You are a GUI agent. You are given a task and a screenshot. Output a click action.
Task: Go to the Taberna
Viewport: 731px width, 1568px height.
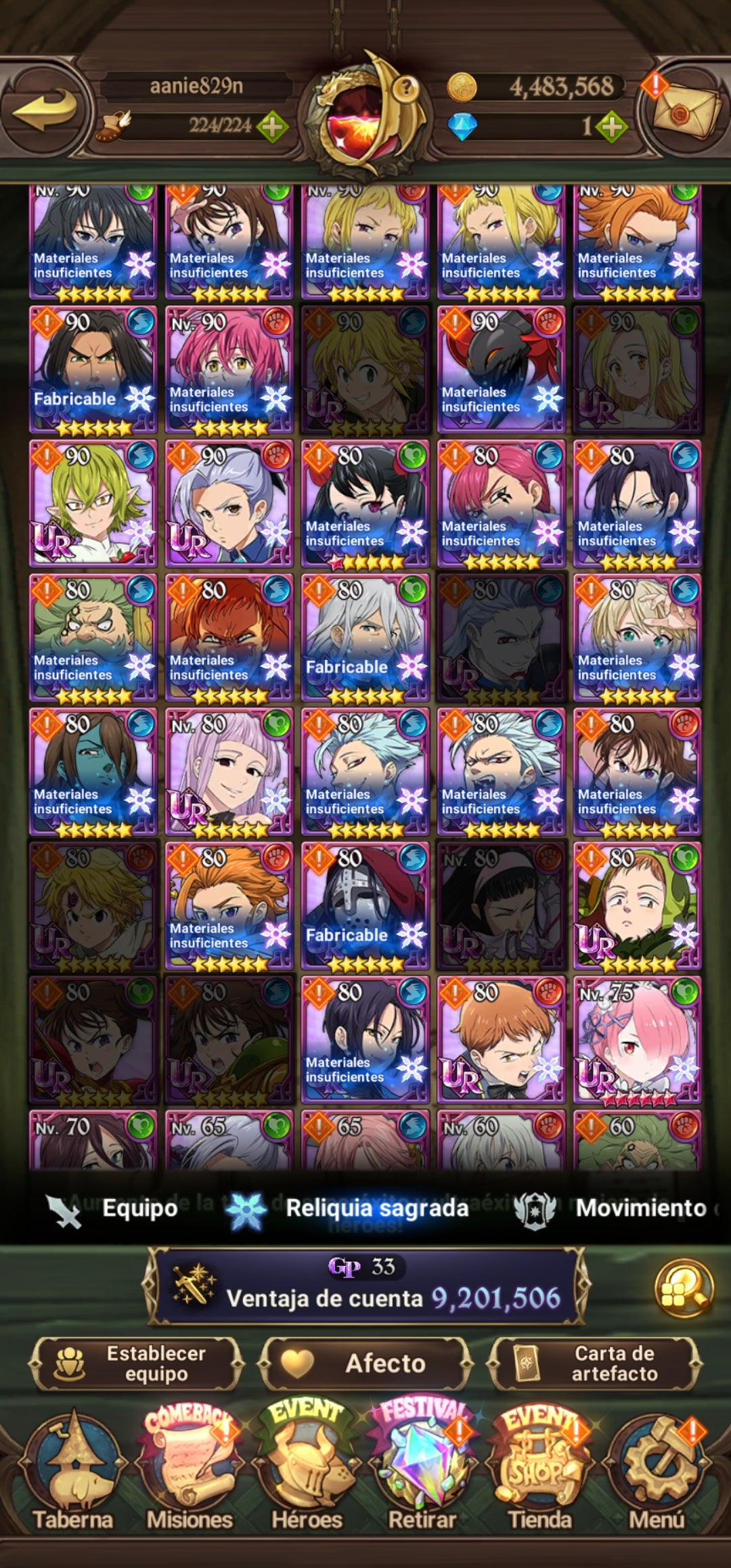[x=72, y=1476]
